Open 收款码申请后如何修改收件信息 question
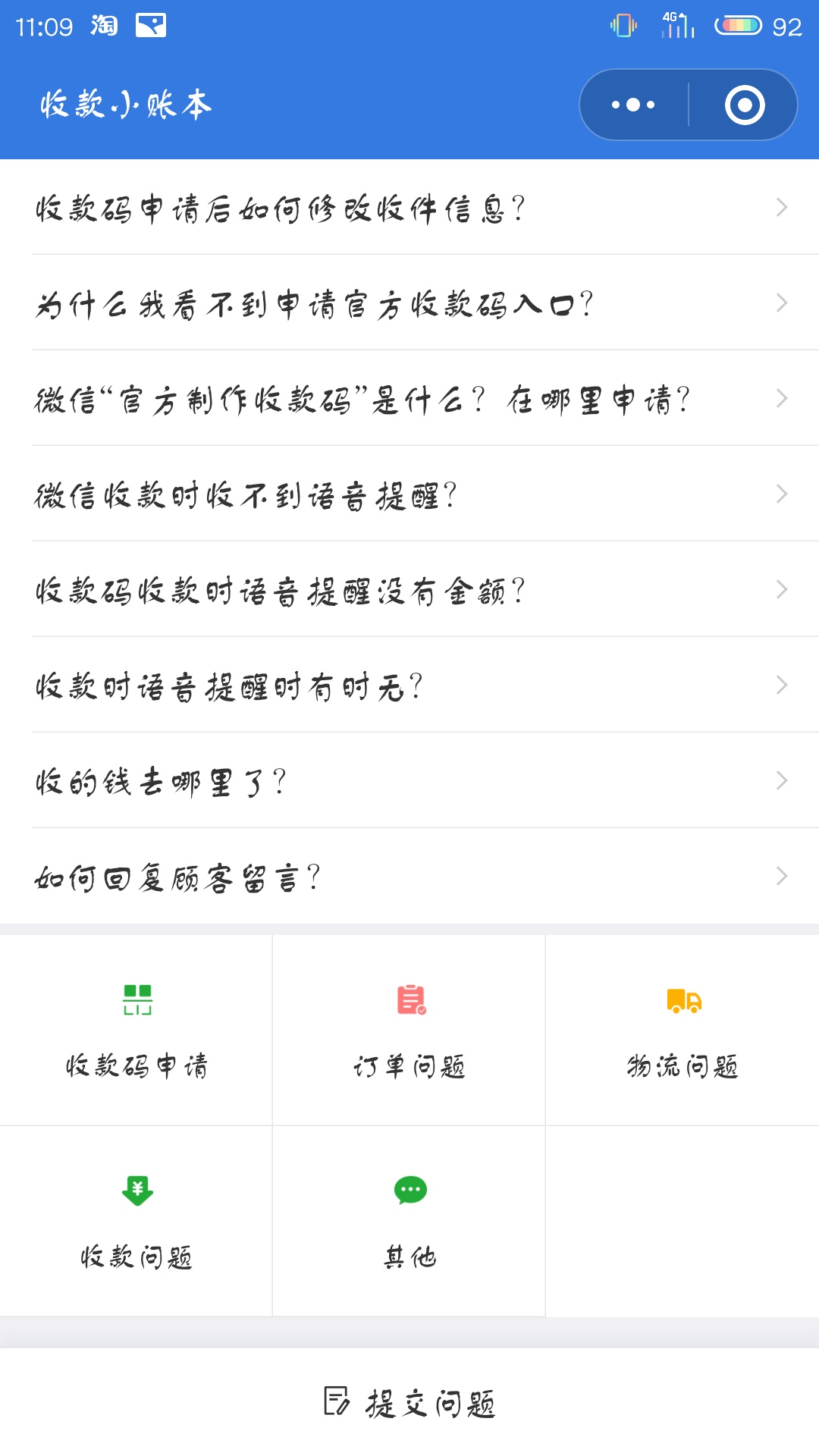The width and height of the screenshot is (819, 1456). click(409, 208)
